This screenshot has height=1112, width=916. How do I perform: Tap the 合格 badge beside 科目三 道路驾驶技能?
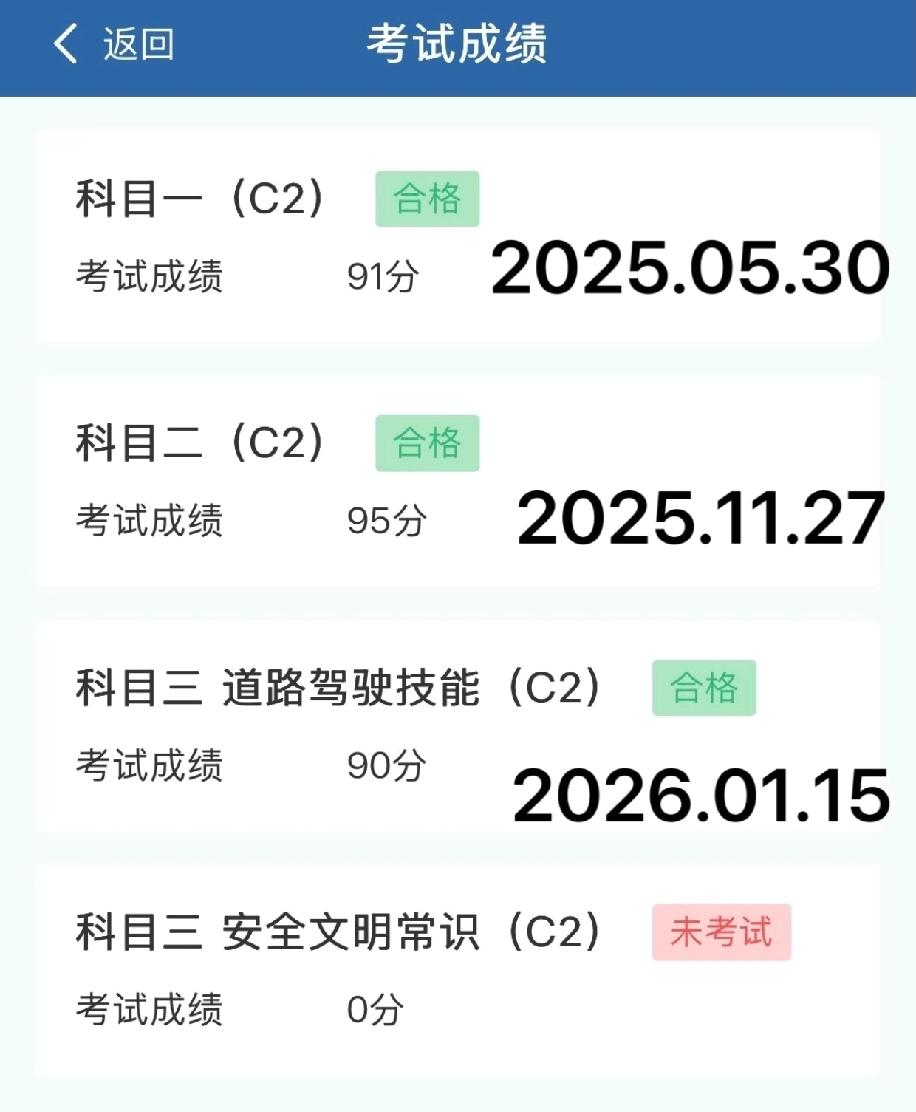tap(703, 688)
